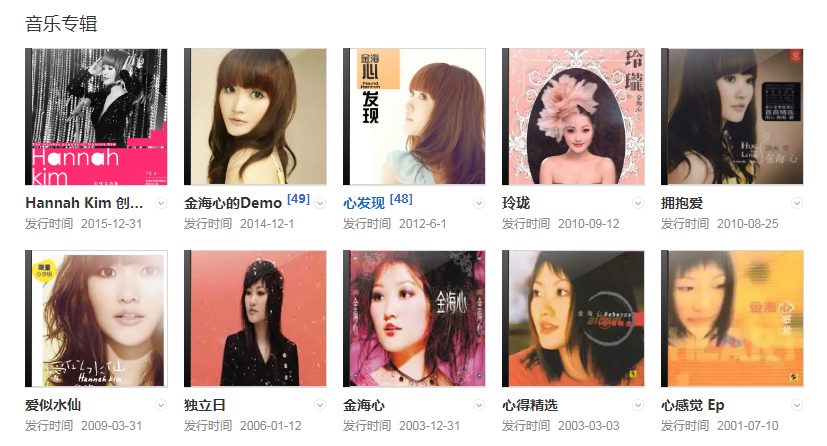Screen dimensions: 827x446
Task: Open the 独立日 album cover
Action: pyautogui.click(x=255, y=319)
